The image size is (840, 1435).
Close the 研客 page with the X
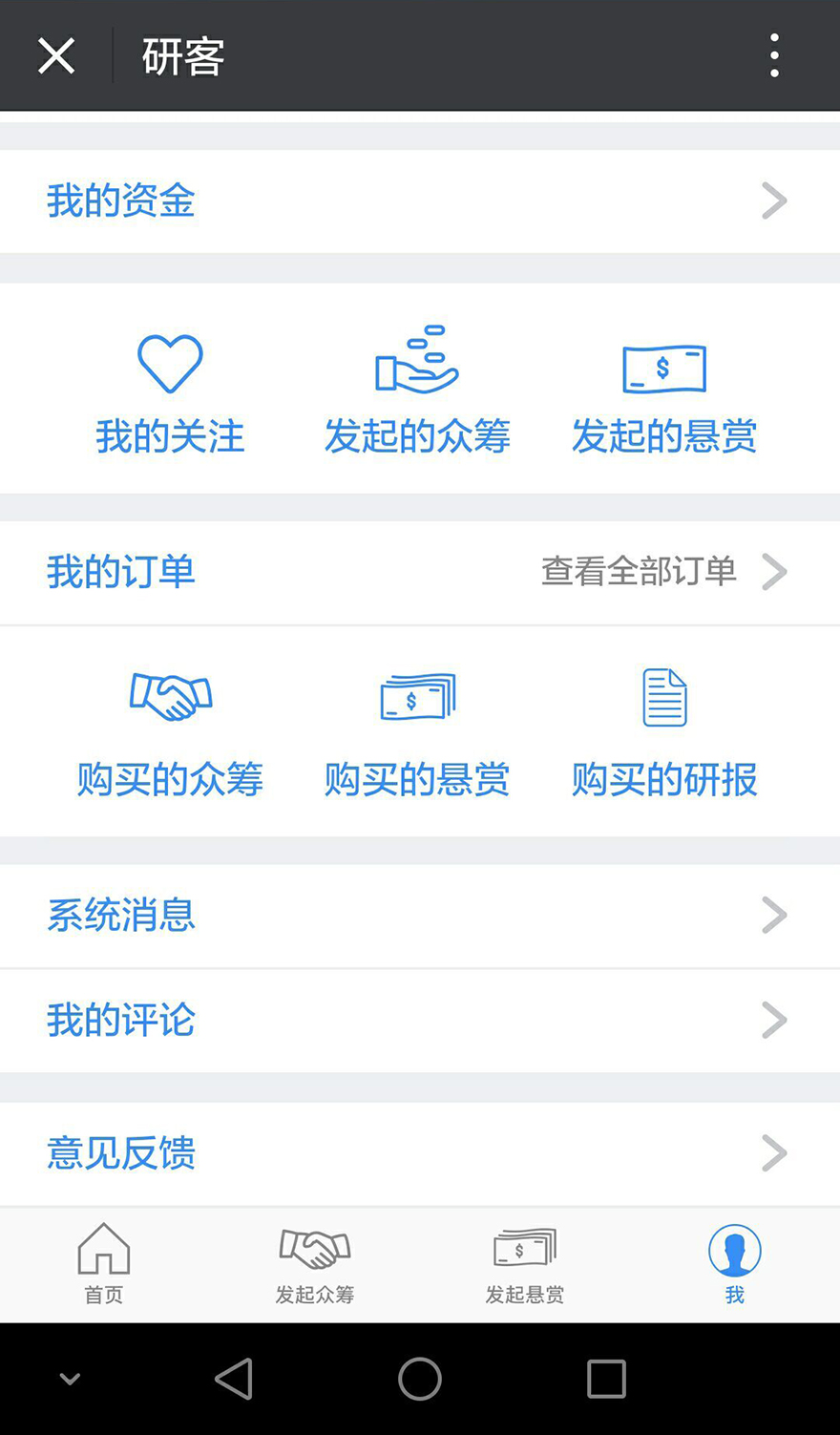pyautogui.click(x=56, y=56)
